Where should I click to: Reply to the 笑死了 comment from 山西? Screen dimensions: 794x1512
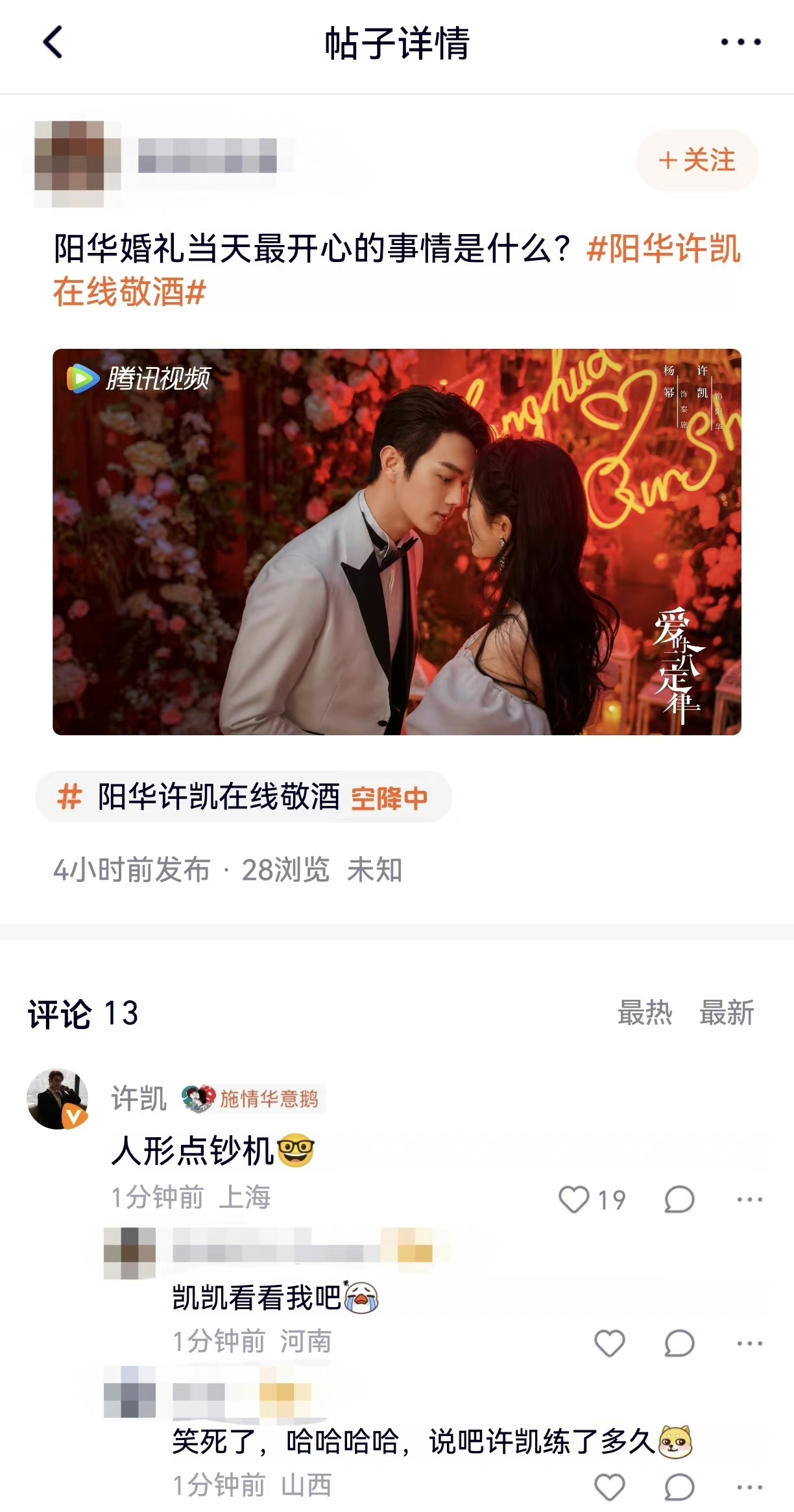coord(679,1487)
